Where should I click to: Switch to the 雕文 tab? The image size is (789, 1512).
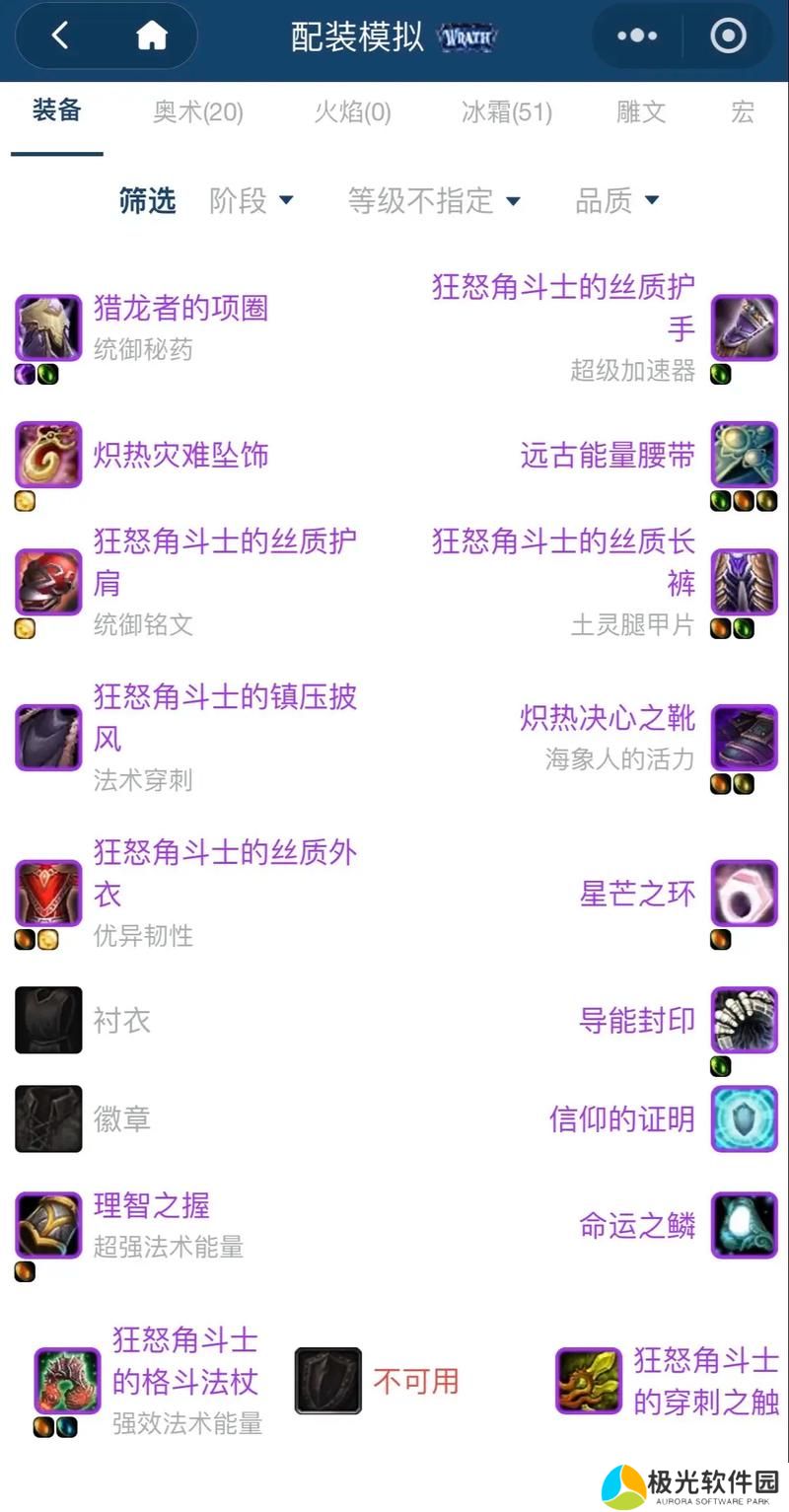pos(641,112)
